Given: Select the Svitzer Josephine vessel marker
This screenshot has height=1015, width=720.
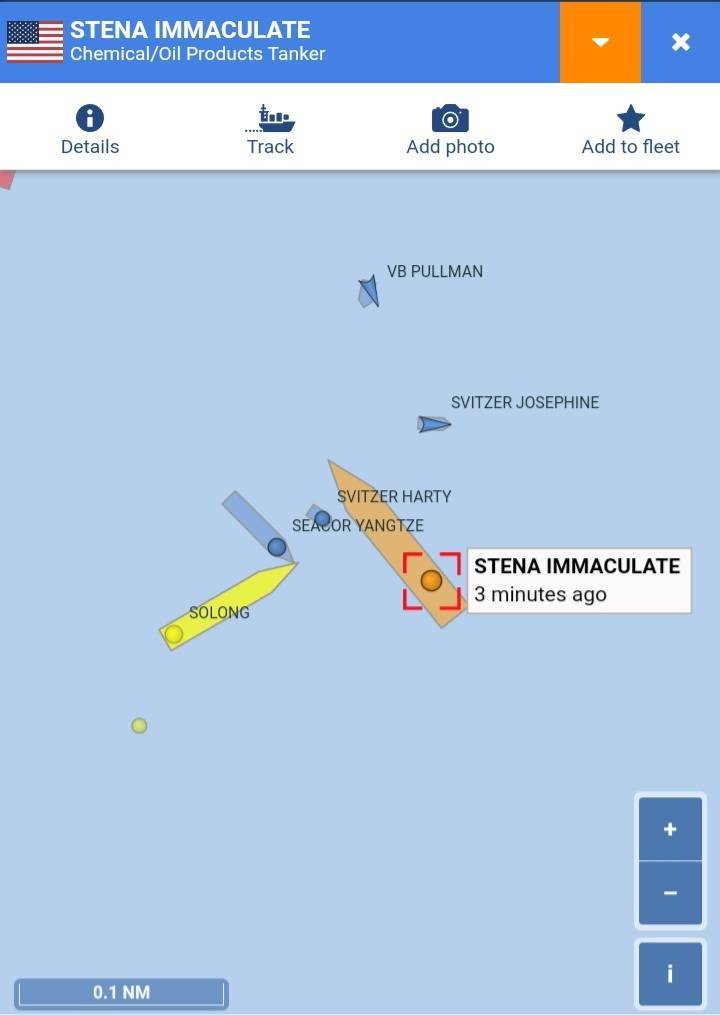Looking at the screenshot, I should point(434,424).
